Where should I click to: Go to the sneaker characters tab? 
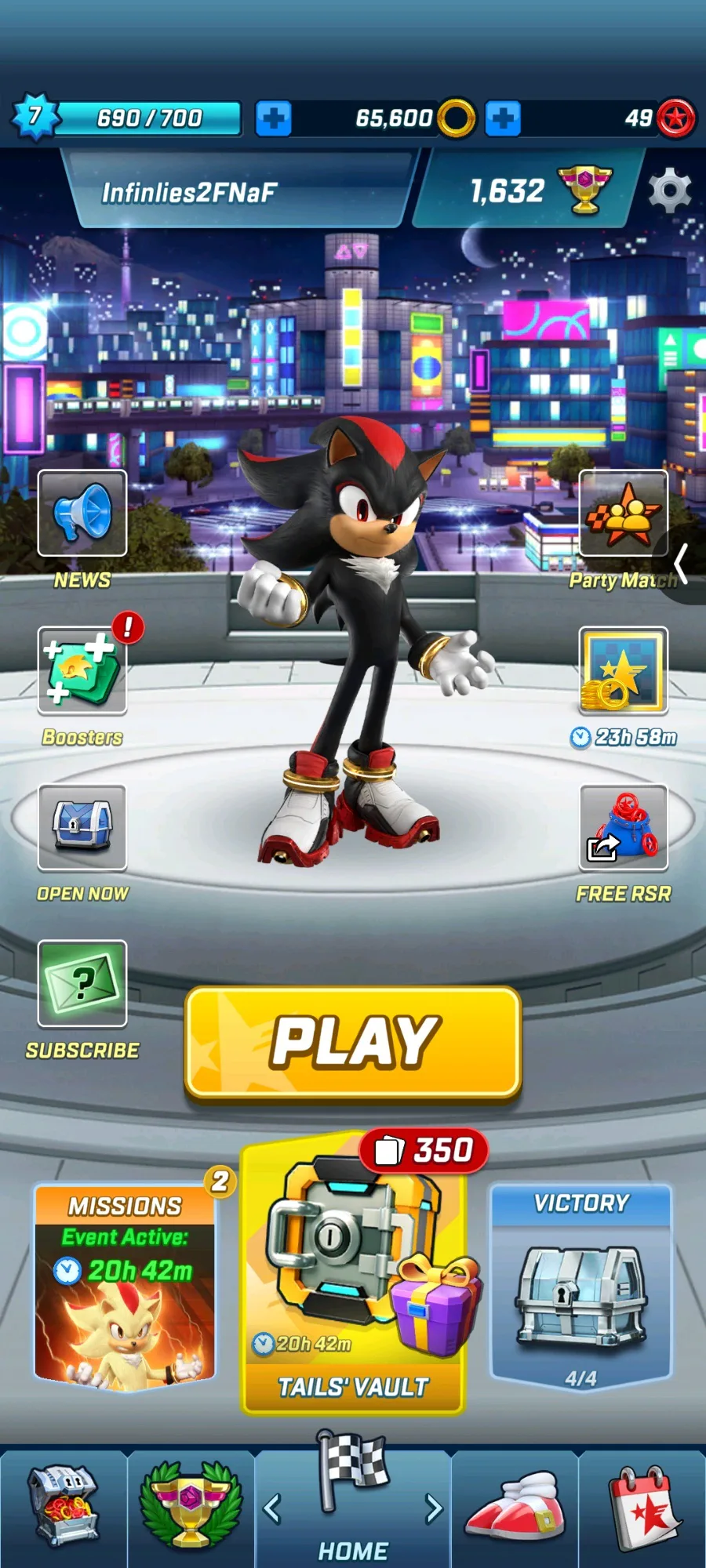click(515, 1507)
